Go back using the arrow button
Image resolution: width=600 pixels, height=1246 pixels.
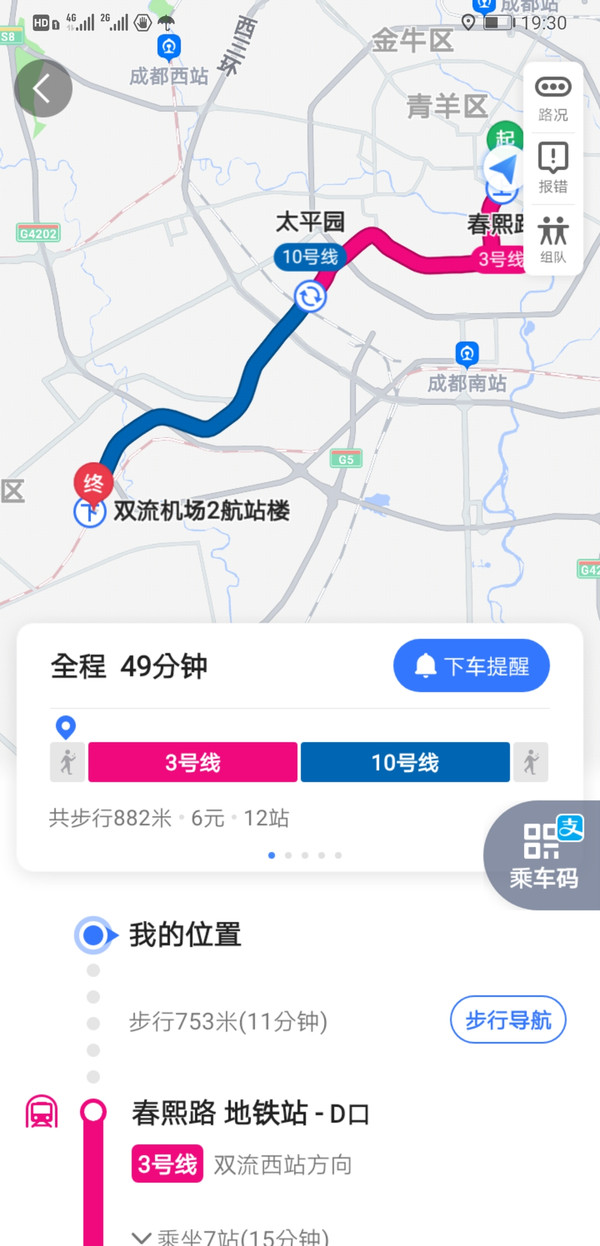tap(43, 89)
